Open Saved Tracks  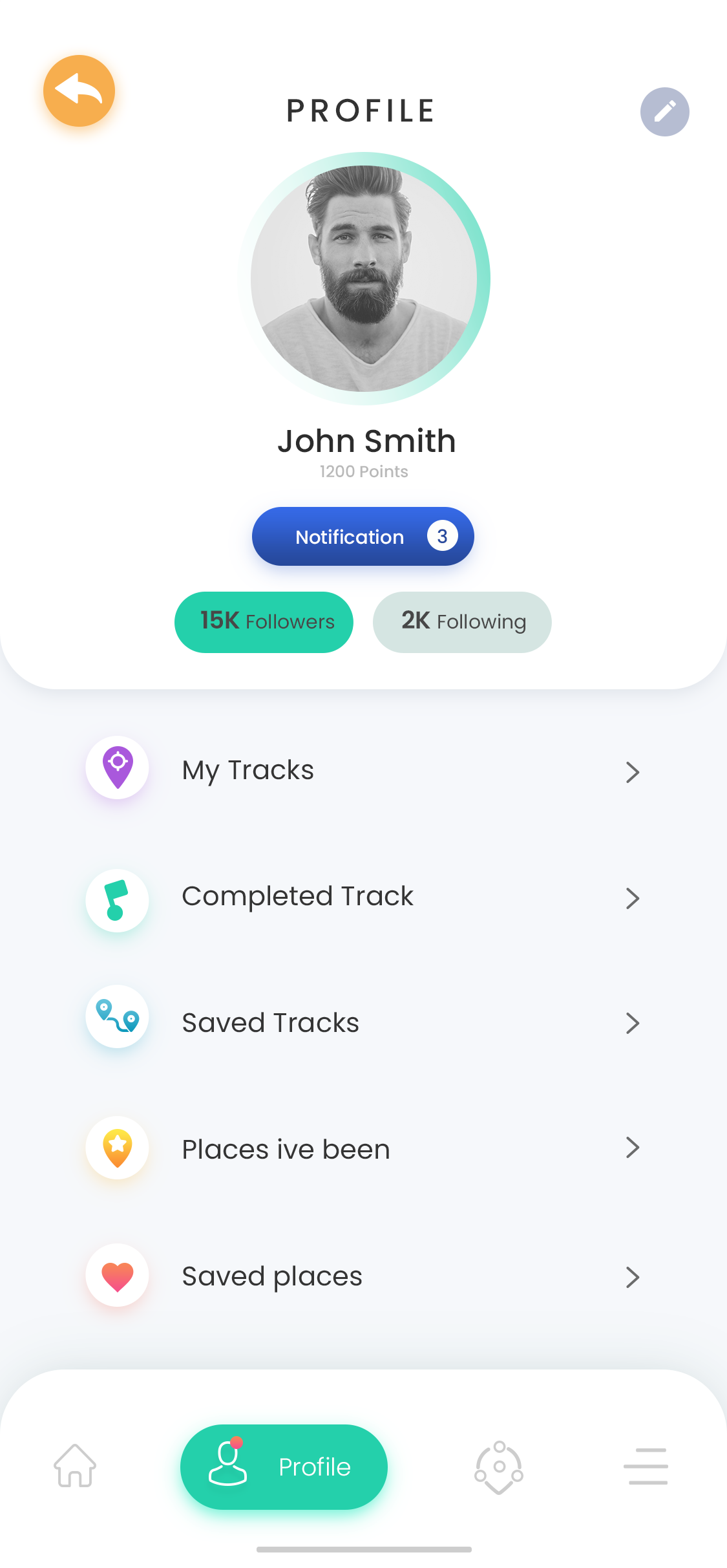(363, 1023)
